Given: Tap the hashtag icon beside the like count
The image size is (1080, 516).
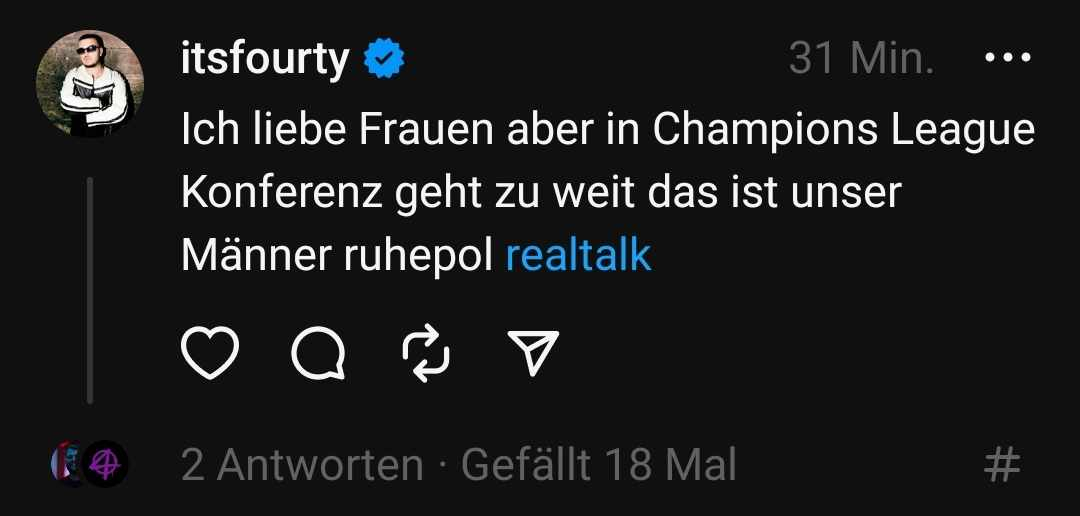Looking at the screenshot, I should (1002, 465).
